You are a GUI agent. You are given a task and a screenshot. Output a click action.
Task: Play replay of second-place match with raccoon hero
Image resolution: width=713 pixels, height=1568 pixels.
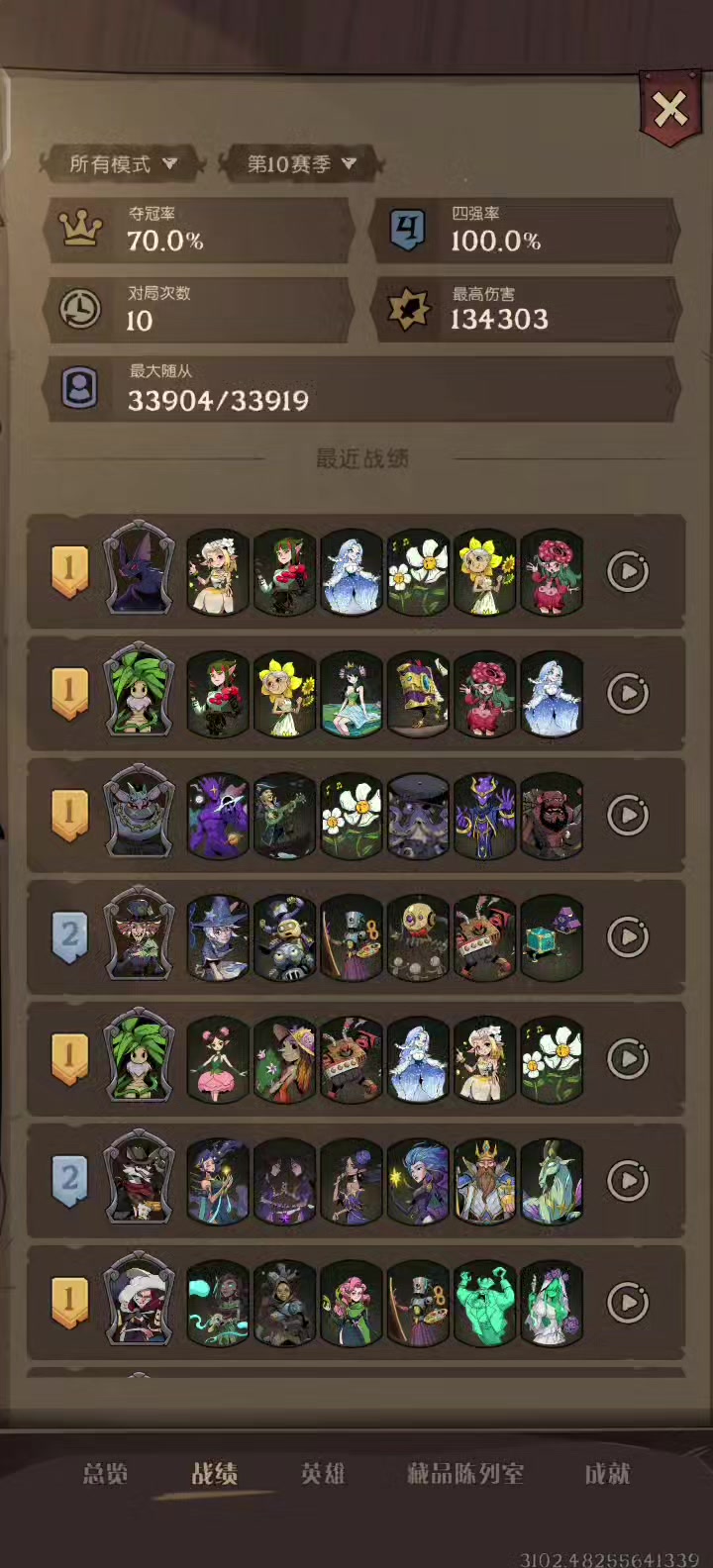click(628, 1180)
